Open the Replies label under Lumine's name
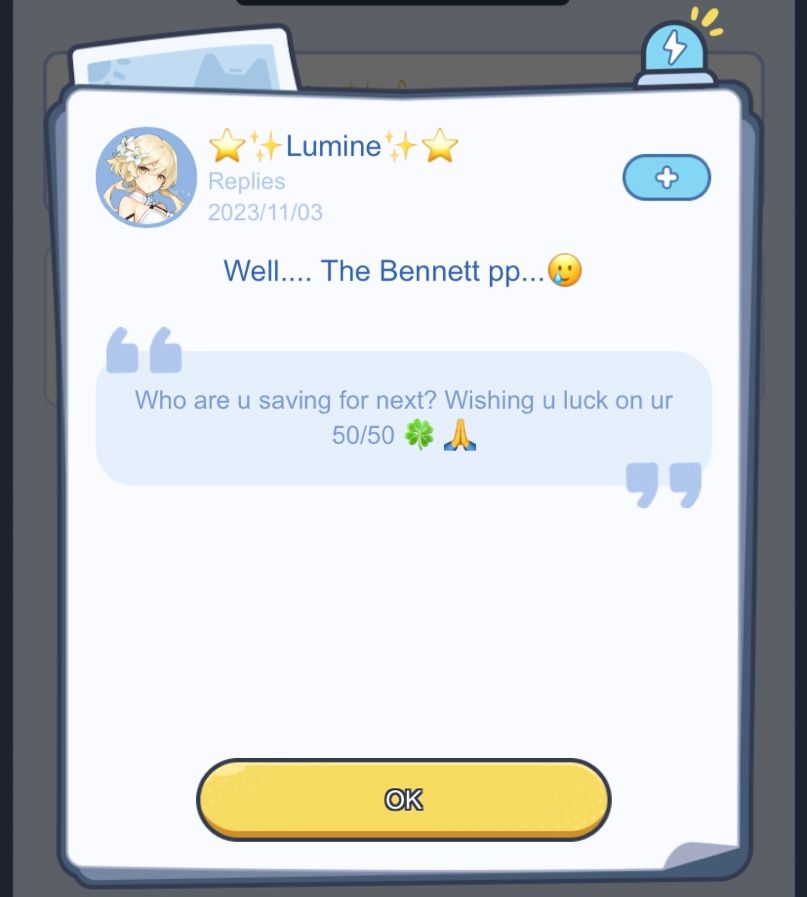The height and width of the screenshot is (897, 807). pyautogui.click(x=246, y=181)
